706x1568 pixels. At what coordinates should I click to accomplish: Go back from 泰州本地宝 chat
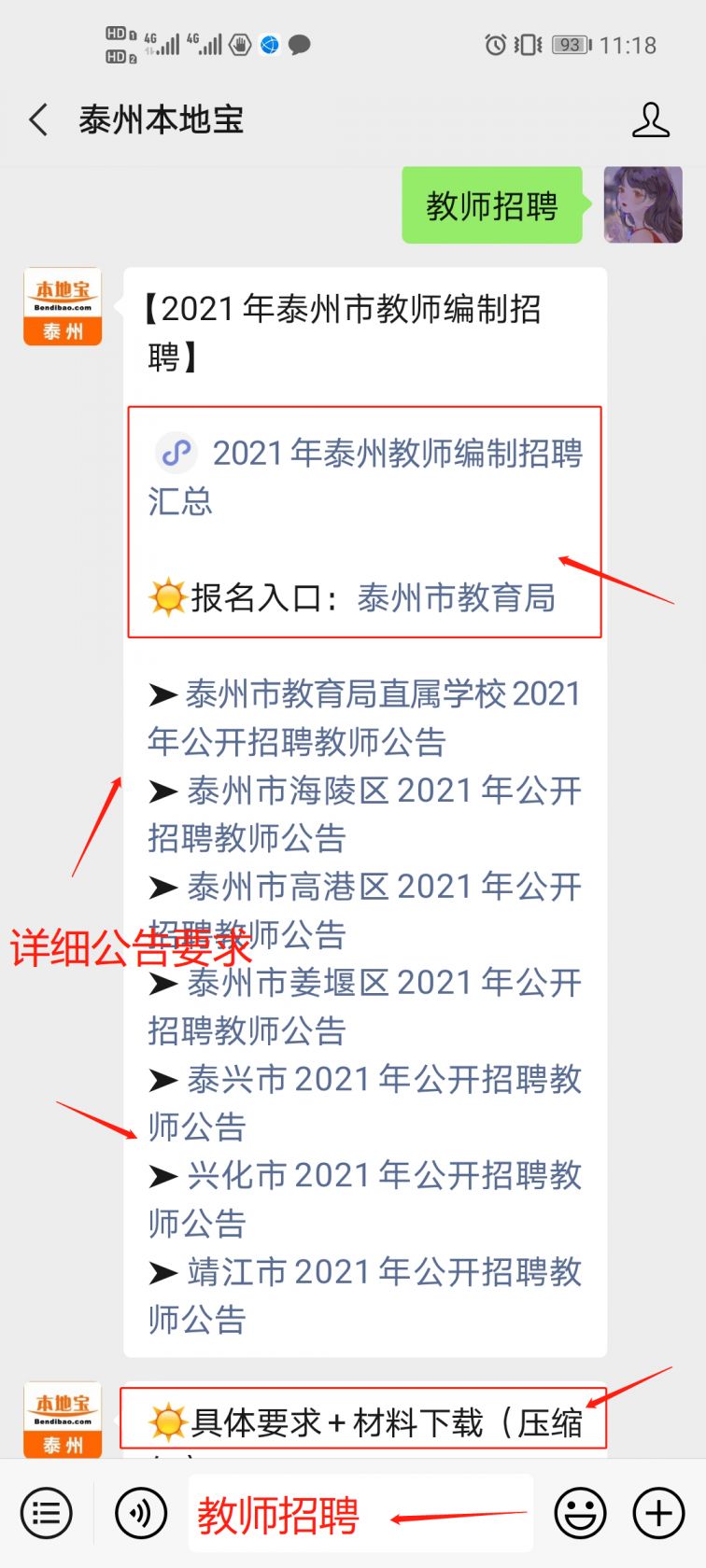click(38, 120)
